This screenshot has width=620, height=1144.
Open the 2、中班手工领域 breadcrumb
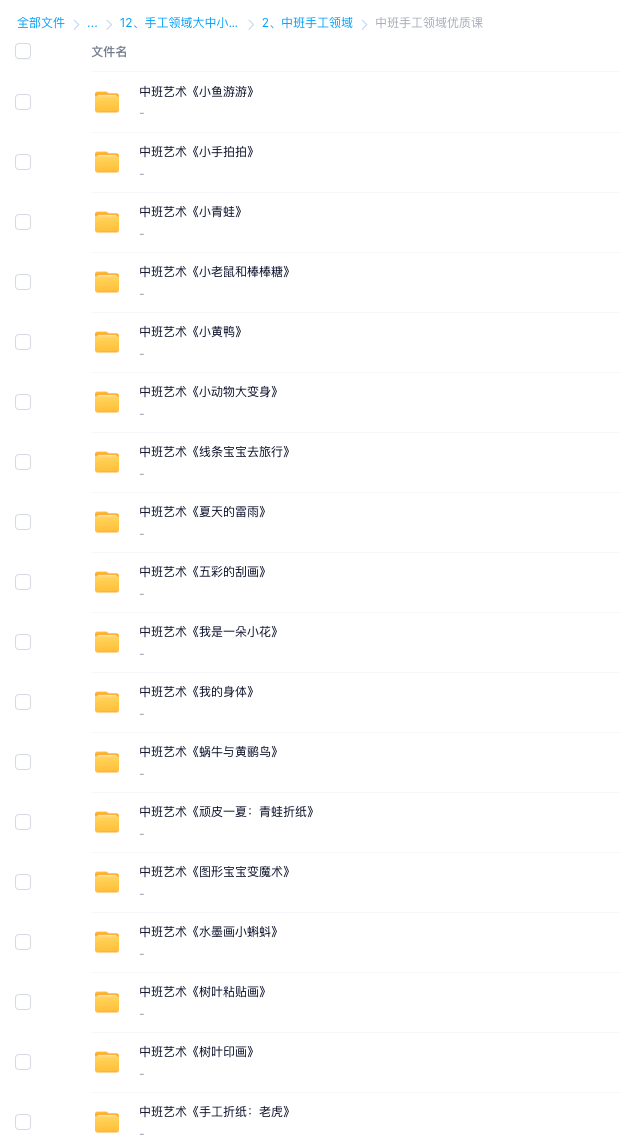tap(307, 23)
